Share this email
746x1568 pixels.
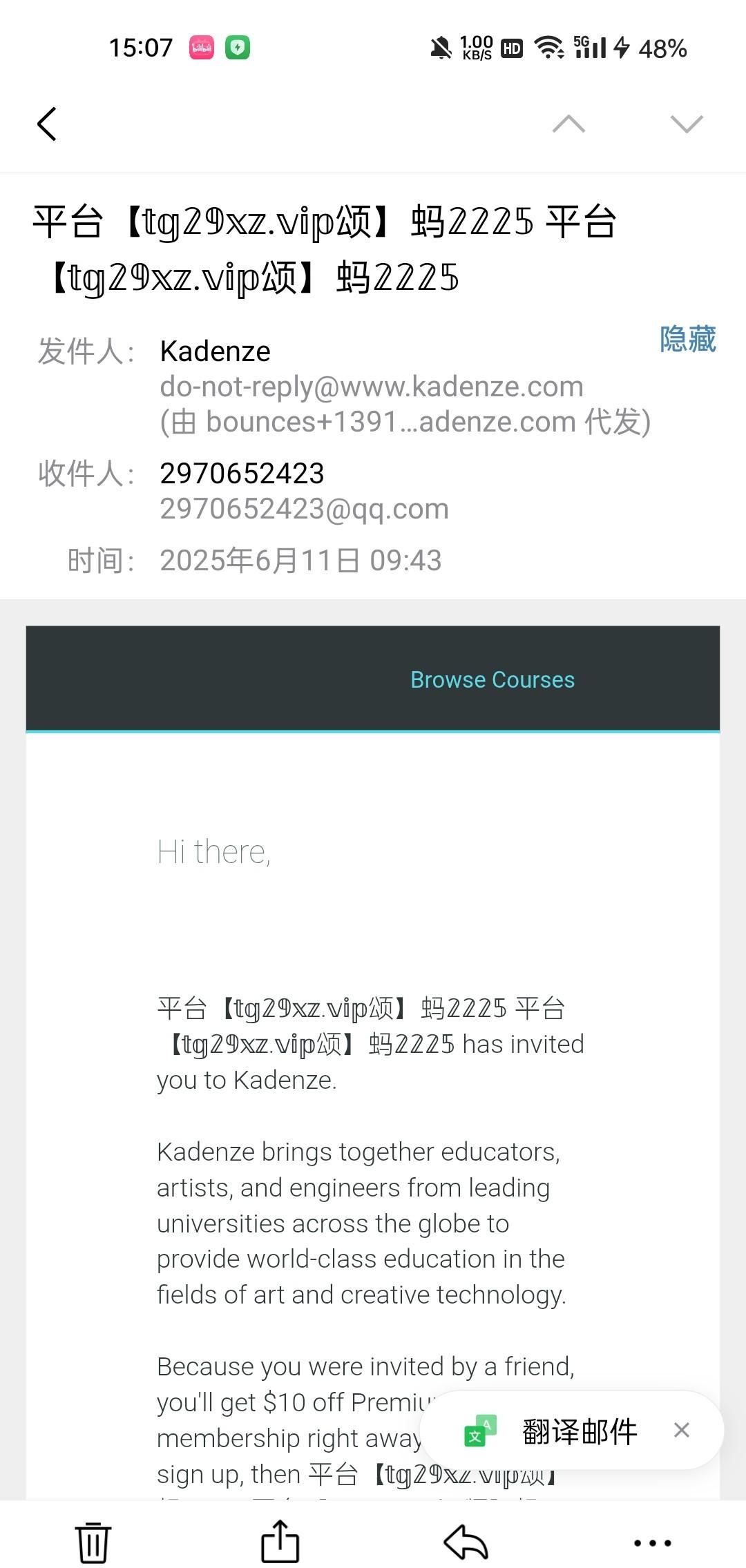point(280,1542)
